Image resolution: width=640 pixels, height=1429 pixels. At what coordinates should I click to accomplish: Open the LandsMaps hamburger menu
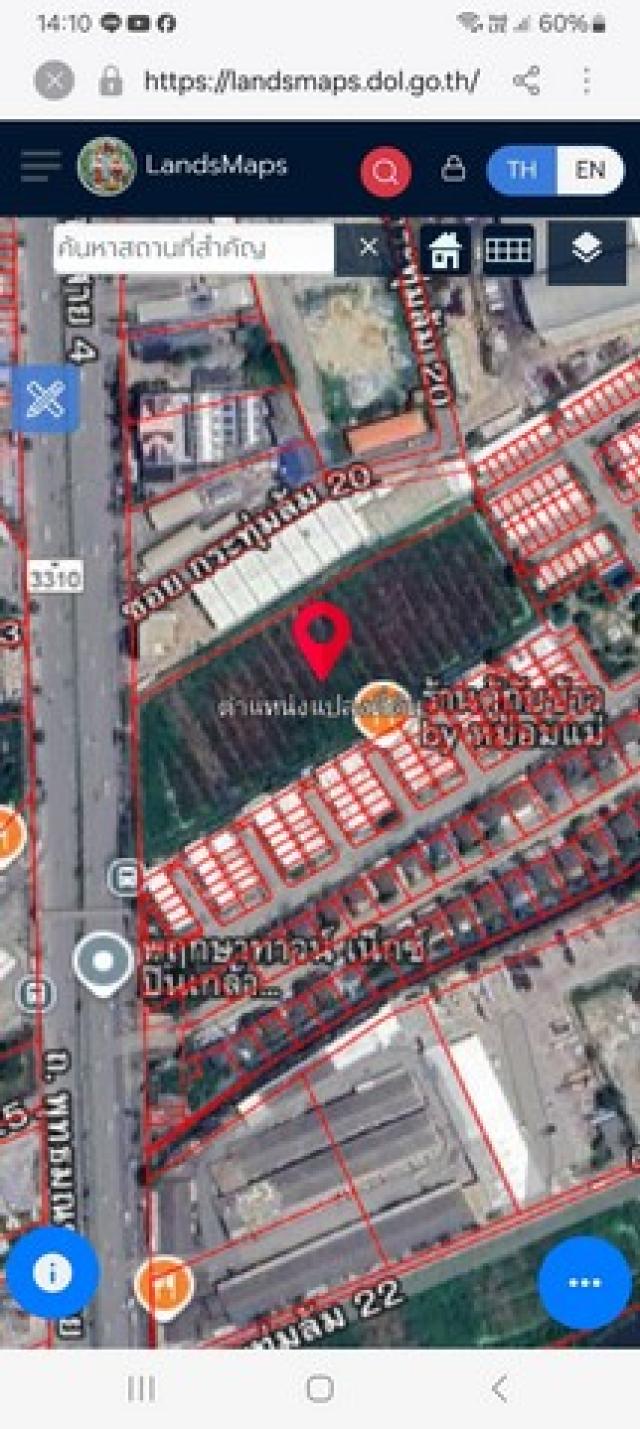click(40, 167)
